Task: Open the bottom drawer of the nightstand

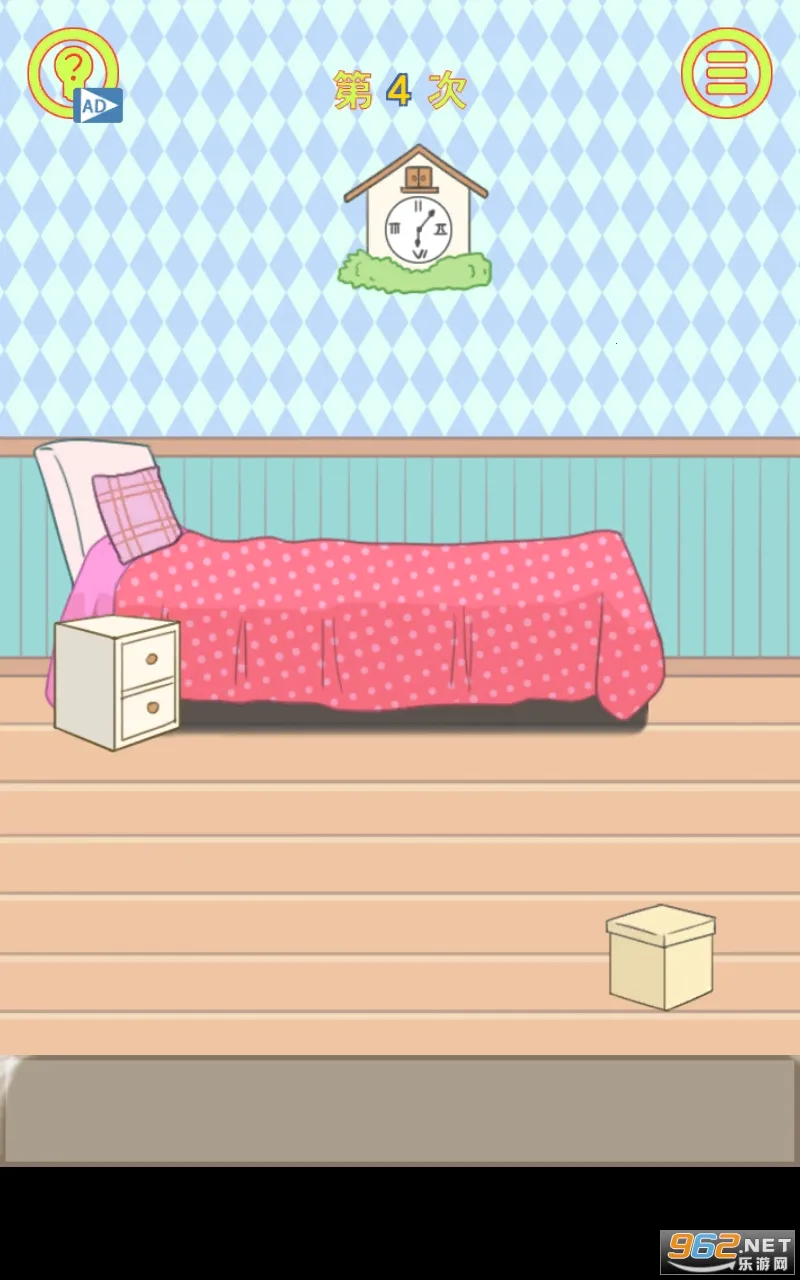Action: [x=149, y=708]
